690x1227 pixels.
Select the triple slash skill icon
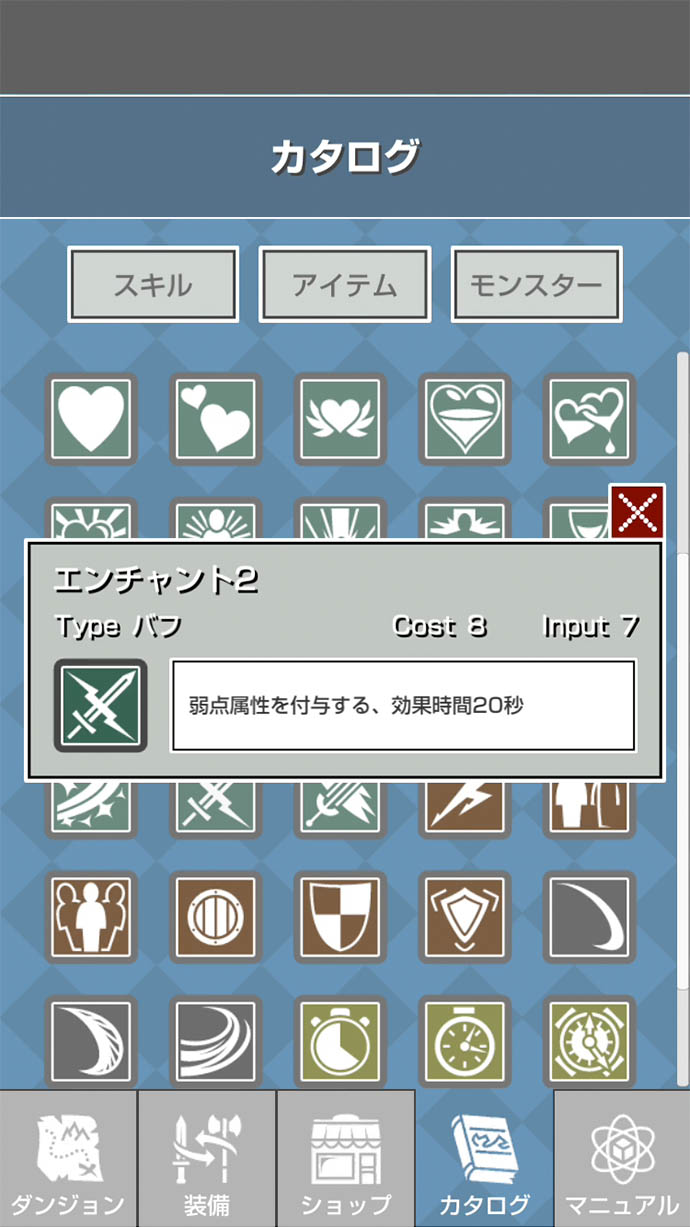tap(215, 1041)
